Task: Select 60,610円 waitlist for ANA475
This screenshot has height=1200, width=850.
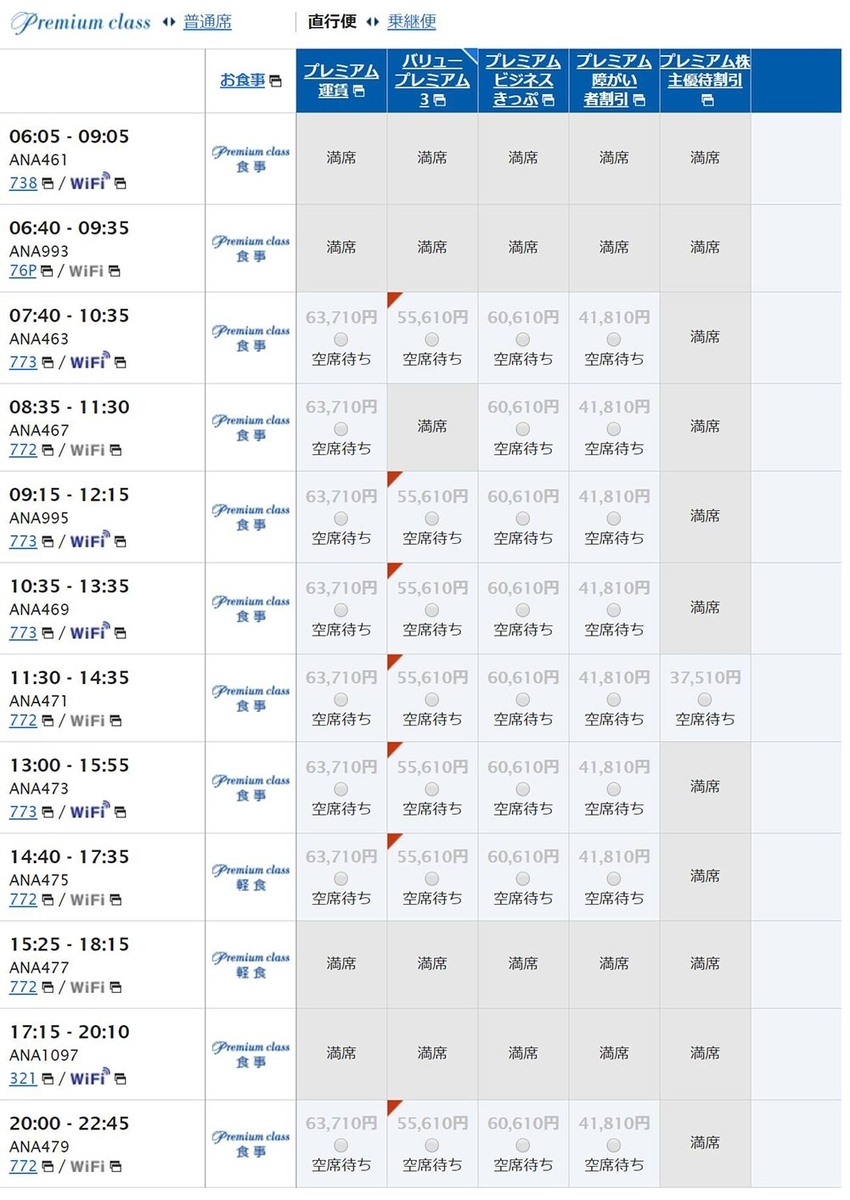Action: (x=523, y=879)
